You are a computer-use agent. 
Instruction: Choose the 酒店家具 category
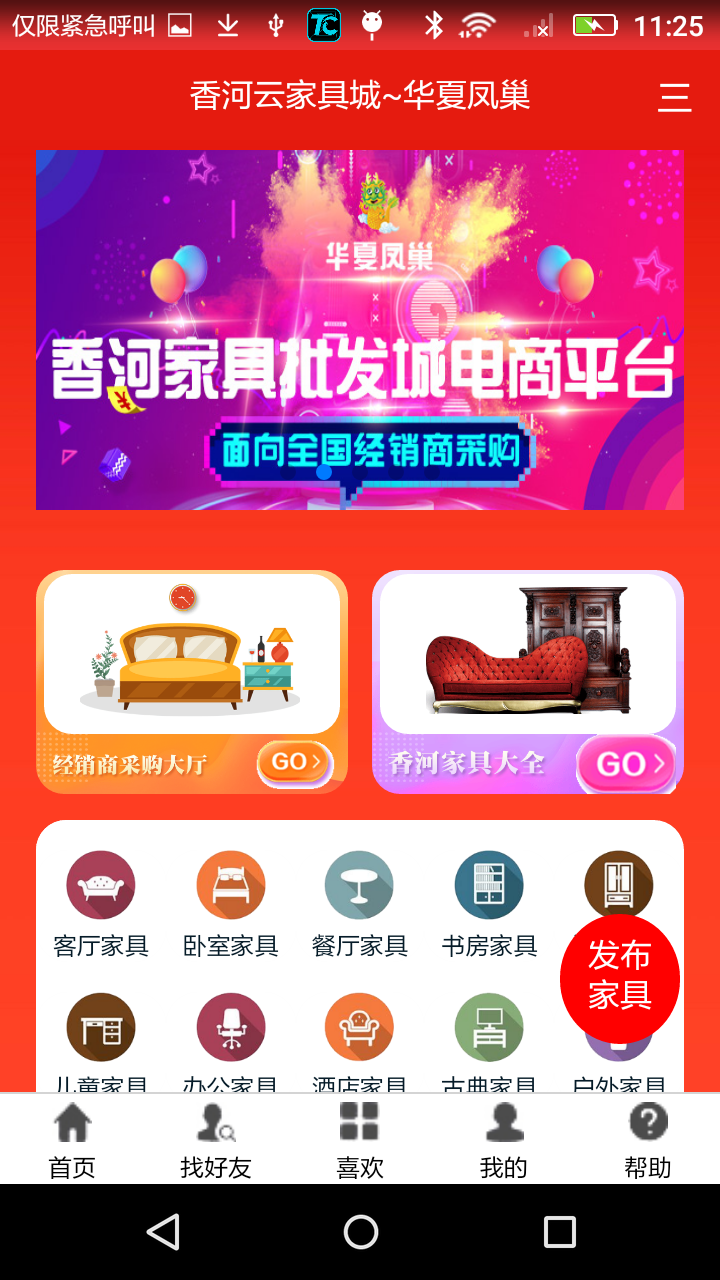(359, 1042)
